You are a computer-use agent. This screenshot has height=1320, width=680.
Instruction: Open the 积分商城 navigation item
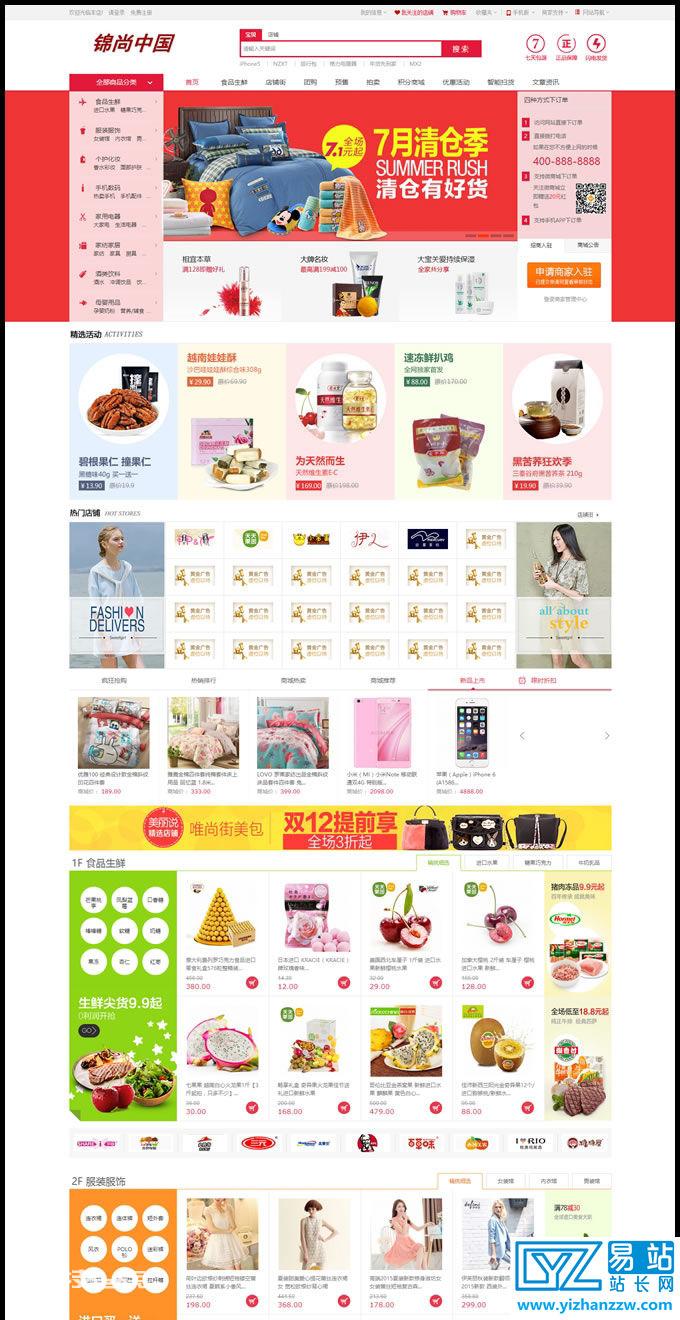click(410, 82)
